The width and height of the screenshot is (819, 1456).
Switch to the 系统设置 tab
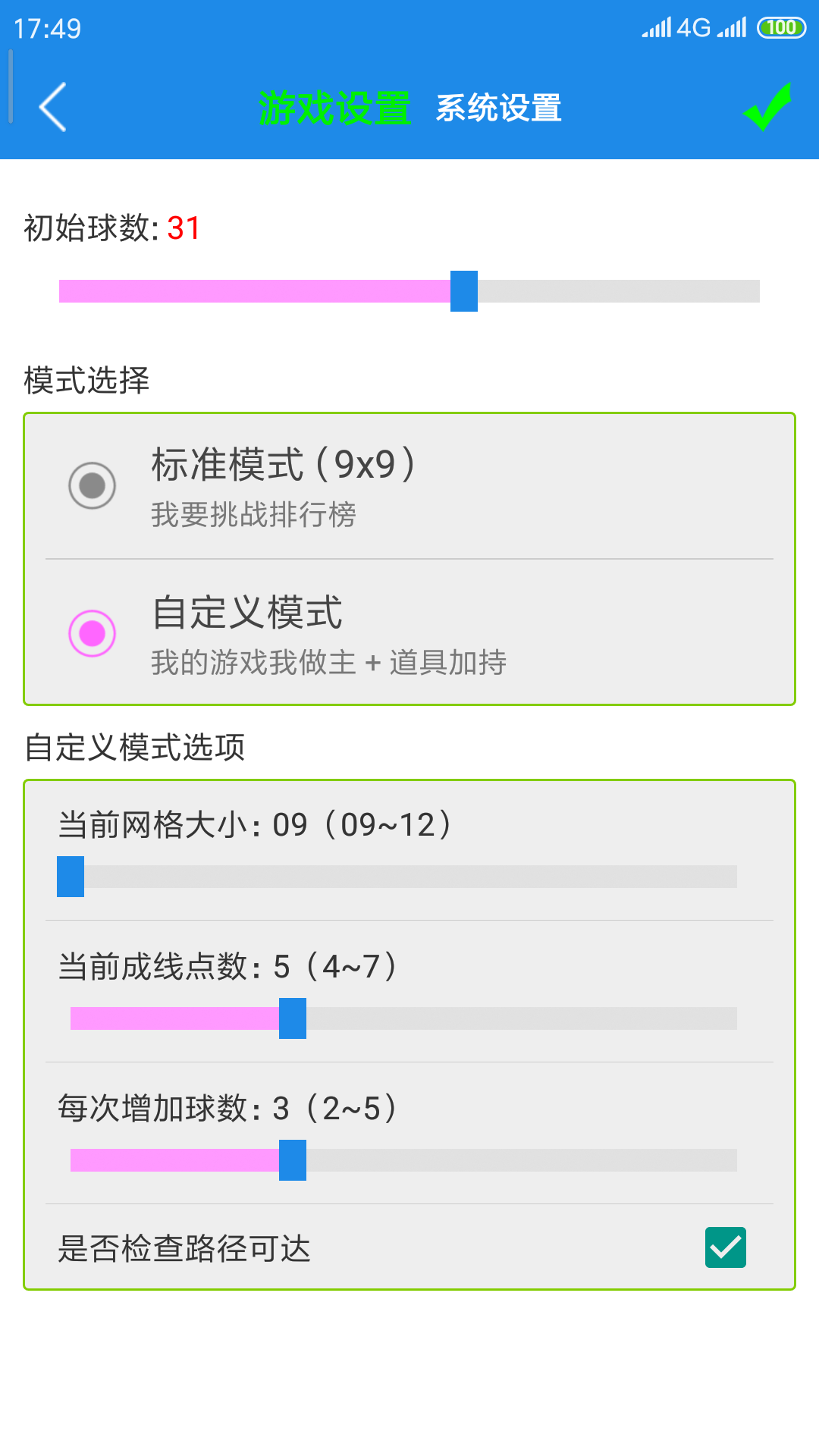(x=499, y=107)
